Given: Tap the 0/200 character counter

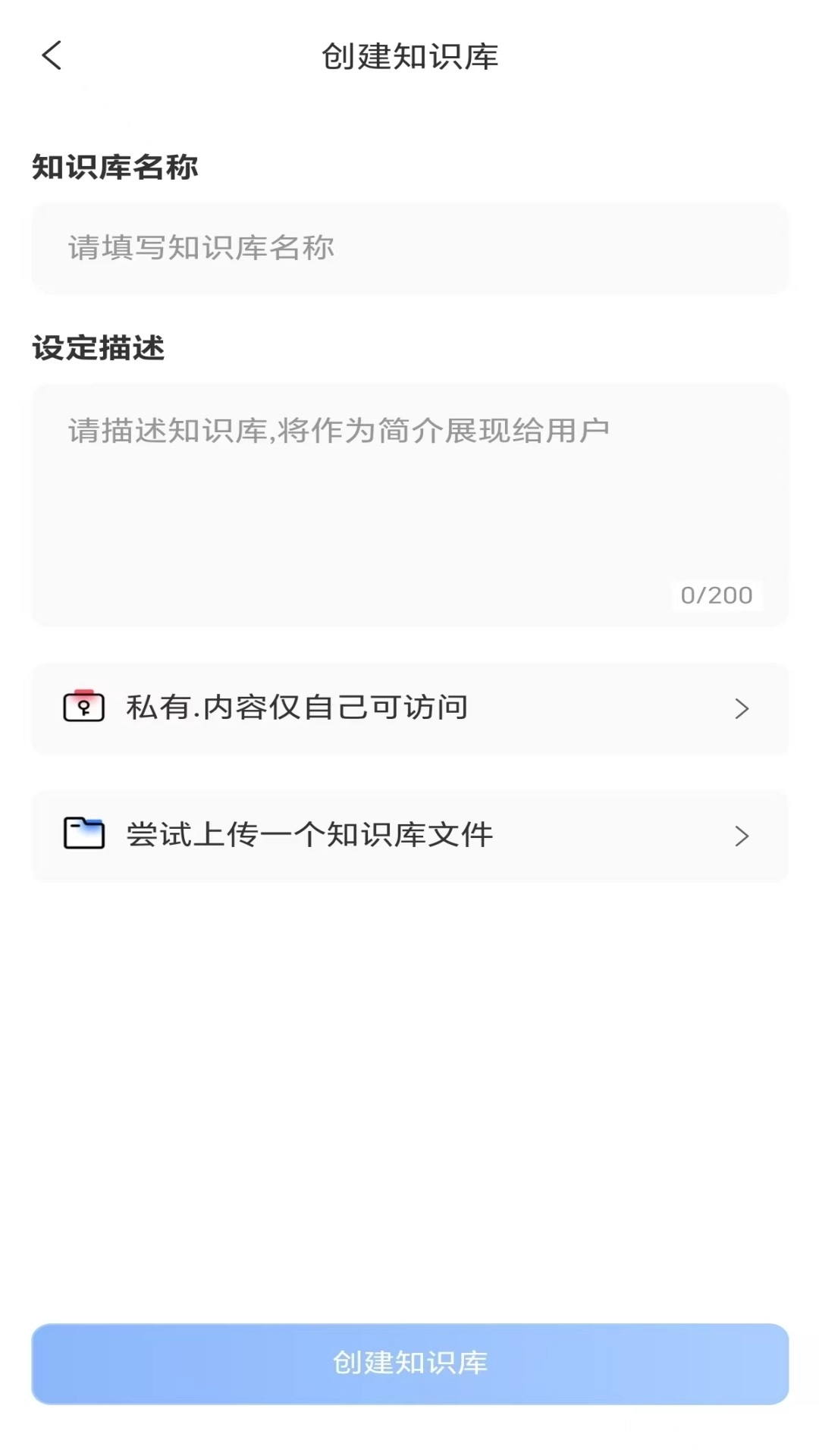Looking at the screenshot, I should point(717,595).
